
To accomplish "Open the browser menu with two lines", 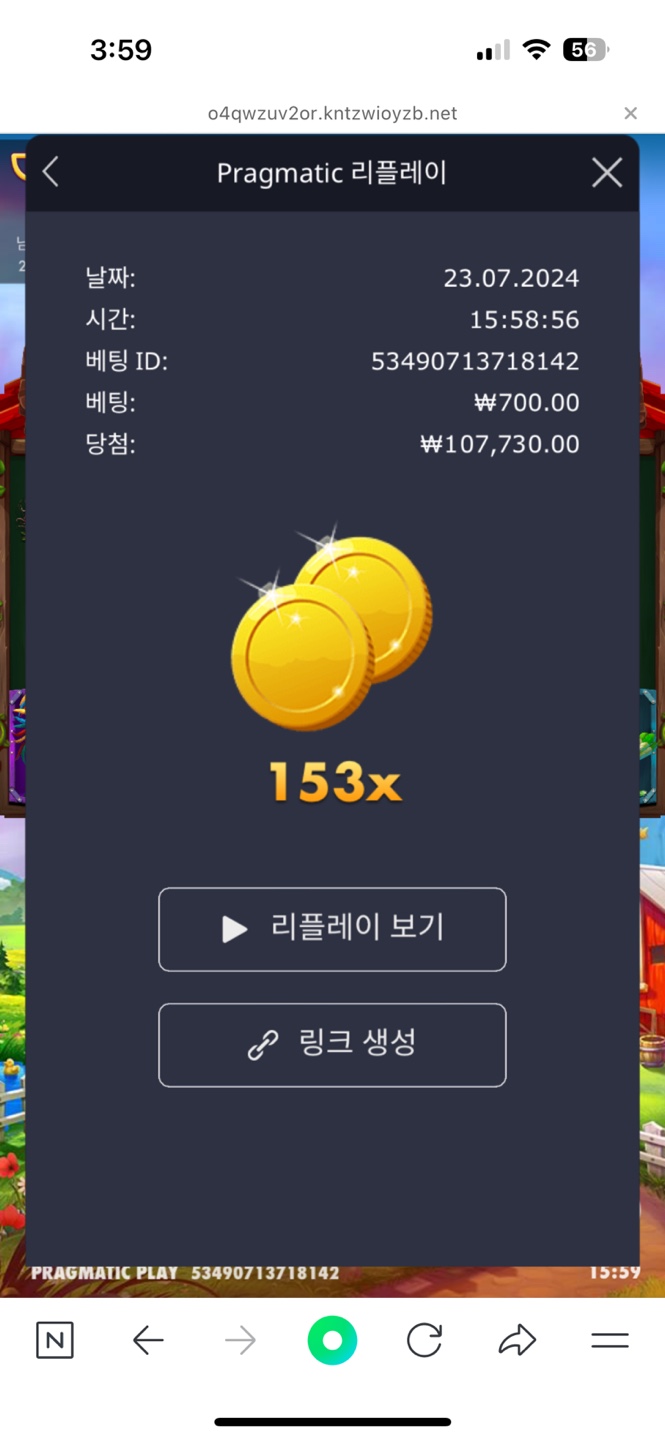I will click(609, 1340).
